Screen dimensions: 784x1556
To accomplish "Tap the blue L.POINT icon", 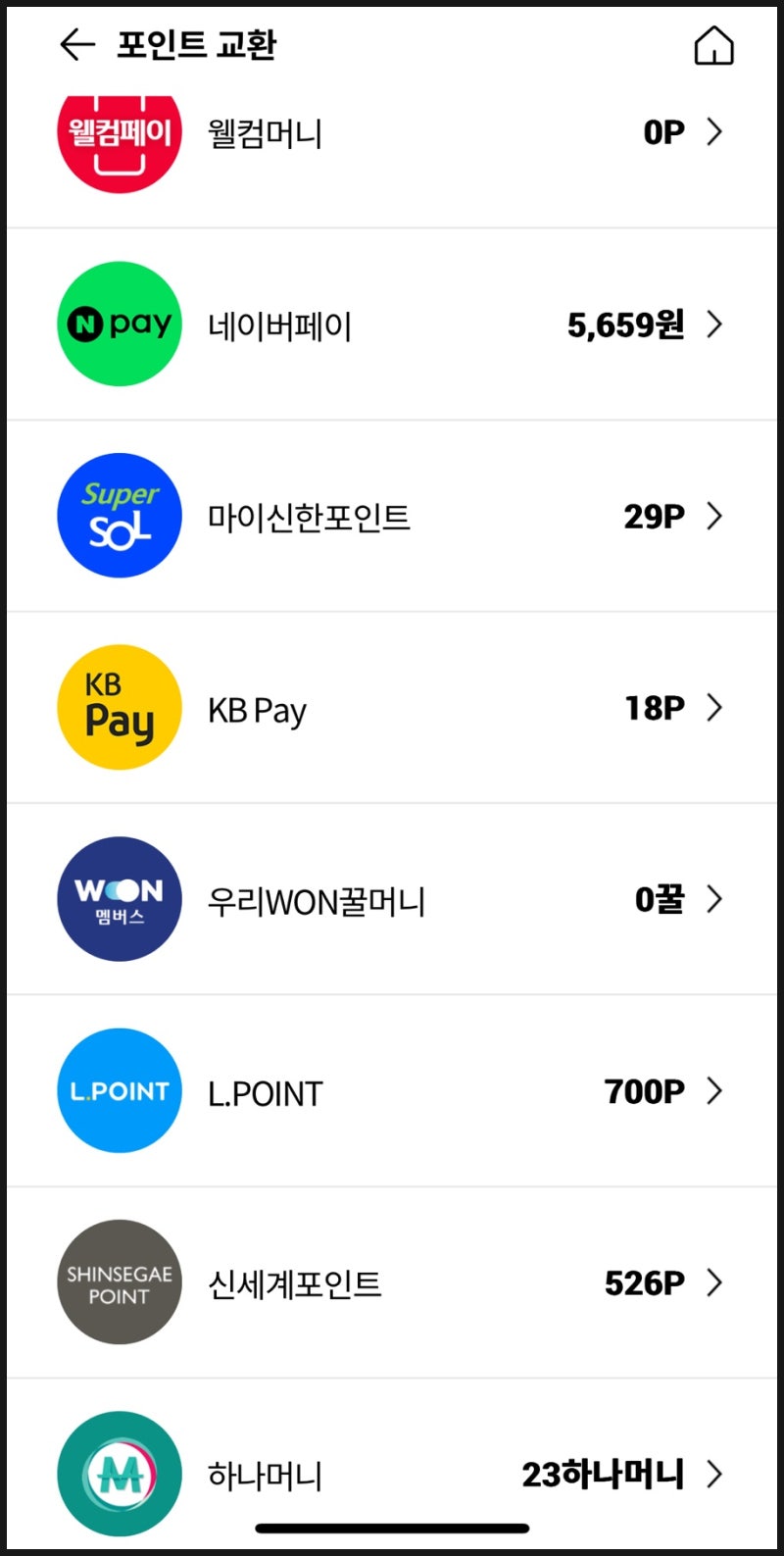I will 119,1090.
